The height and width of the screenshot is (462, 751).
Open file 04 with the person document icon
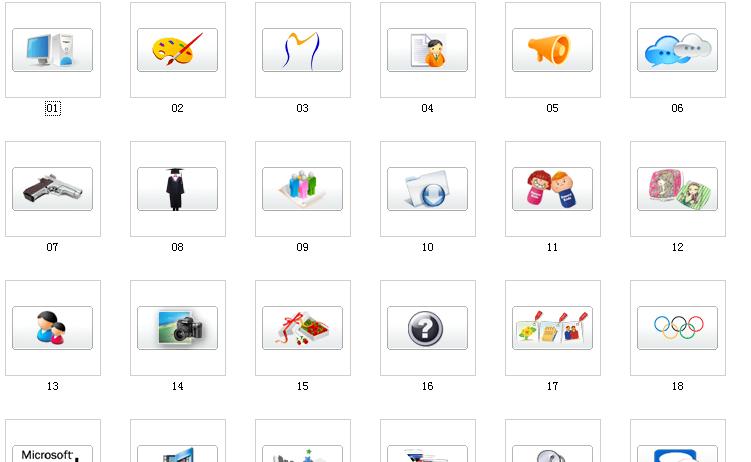[x=427, y=50]
